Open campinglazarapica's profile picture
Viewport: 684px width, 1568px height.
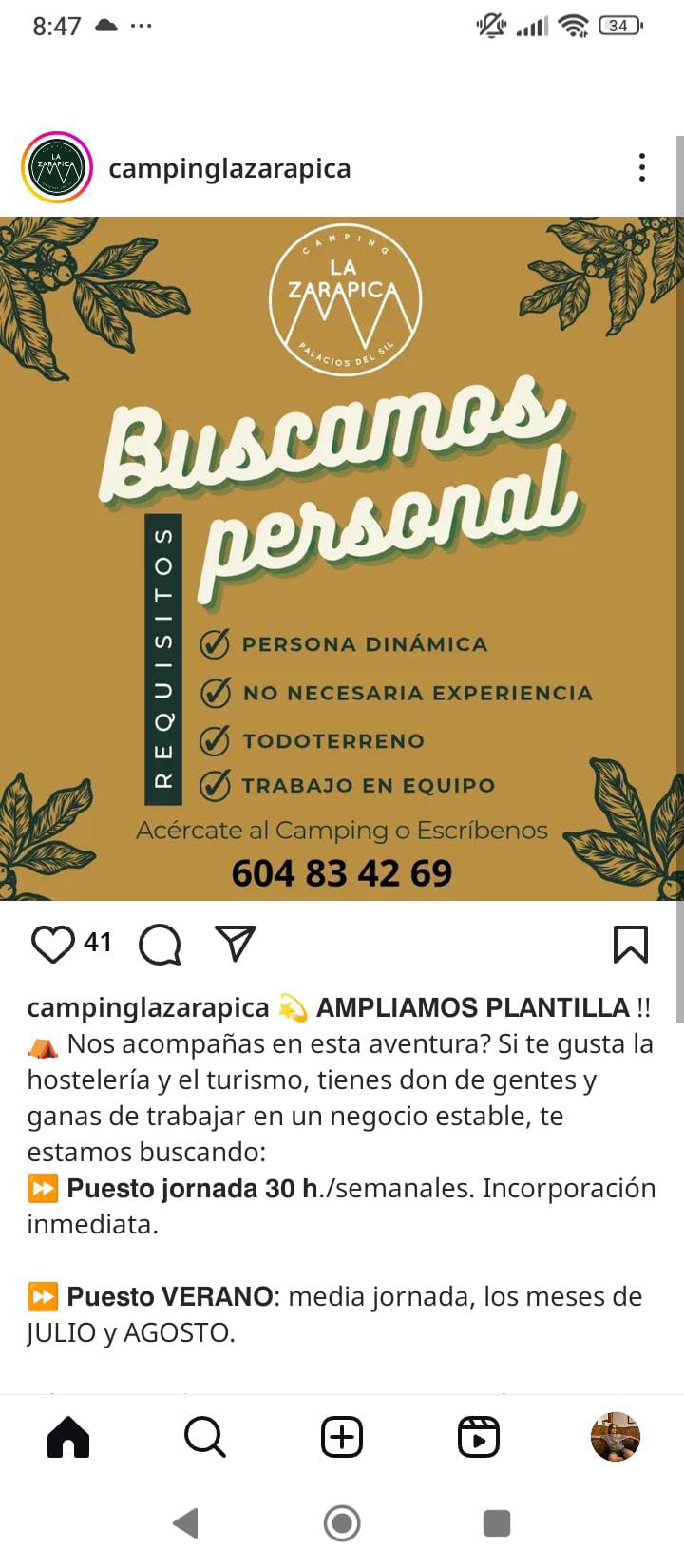pyautogui.click(x=57, y=168)
